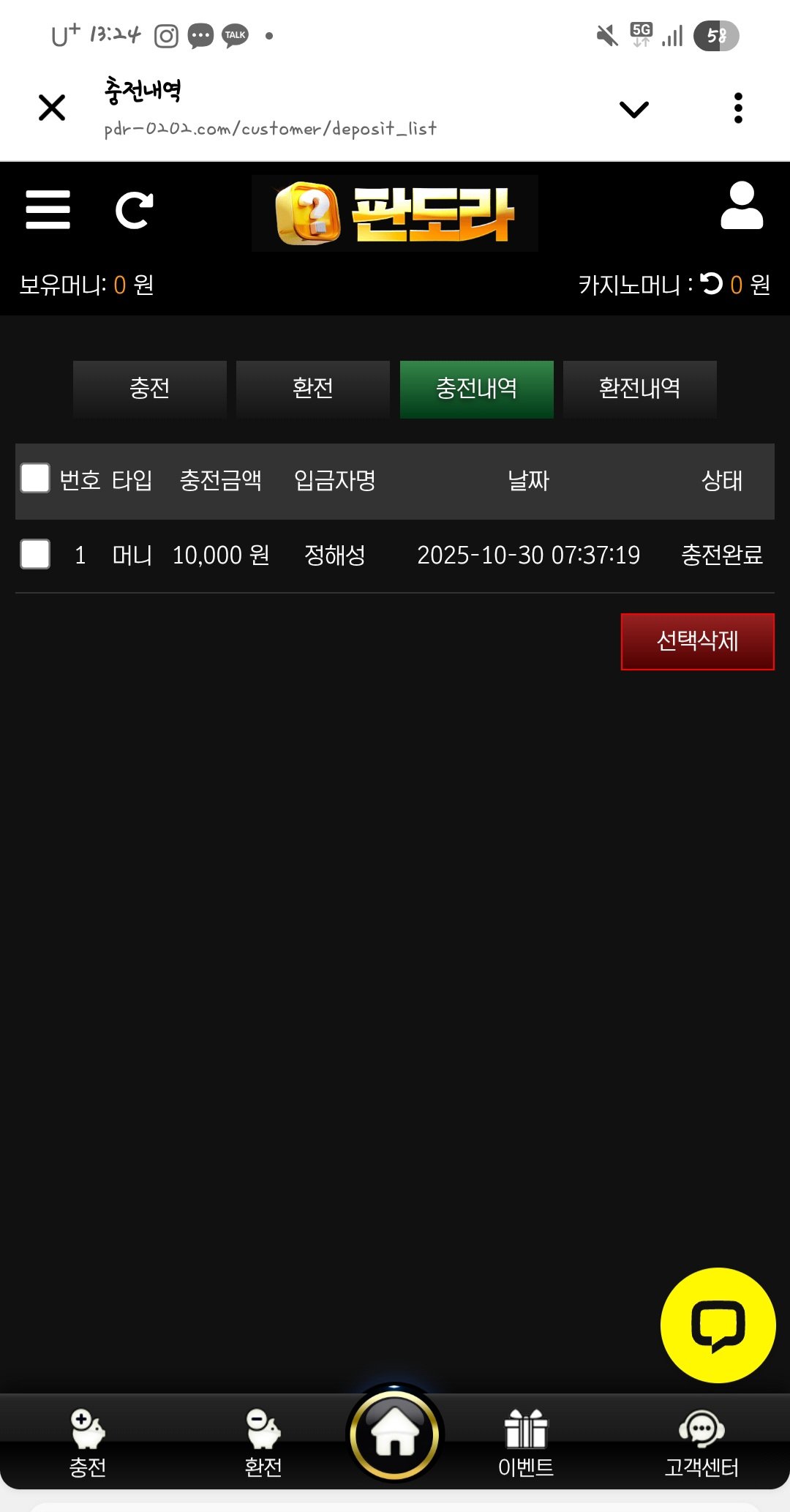Open the browser overflow menu
The height and width of the screenshot is (1512, 790).
(x=738, y=108)
